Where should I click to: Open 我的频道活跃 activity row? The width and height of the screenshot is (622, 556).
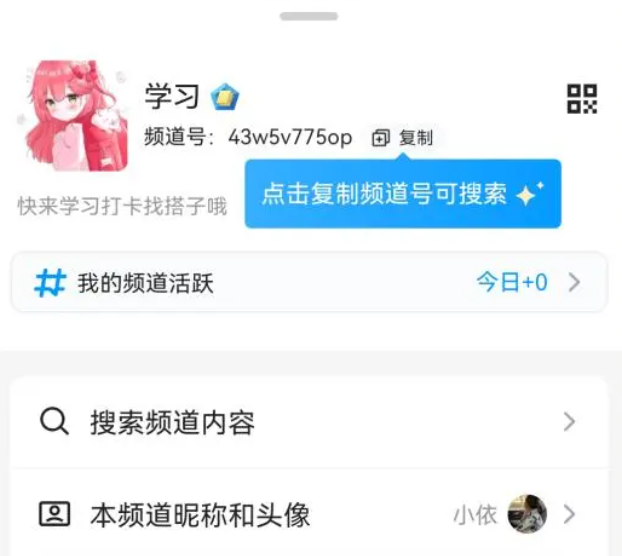[x=309, y=283]
